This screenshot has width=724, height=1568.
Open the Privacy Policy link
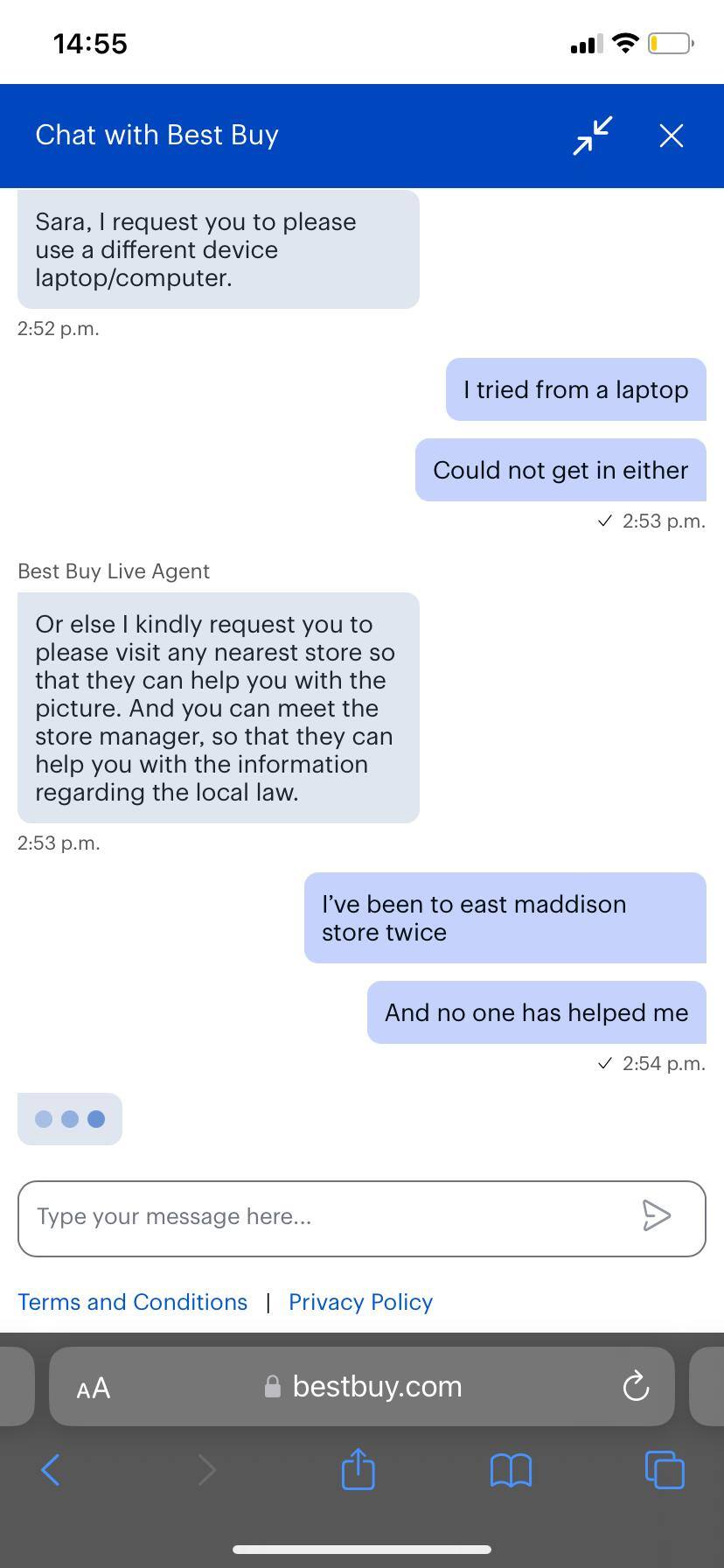(x=359, y=1302)
